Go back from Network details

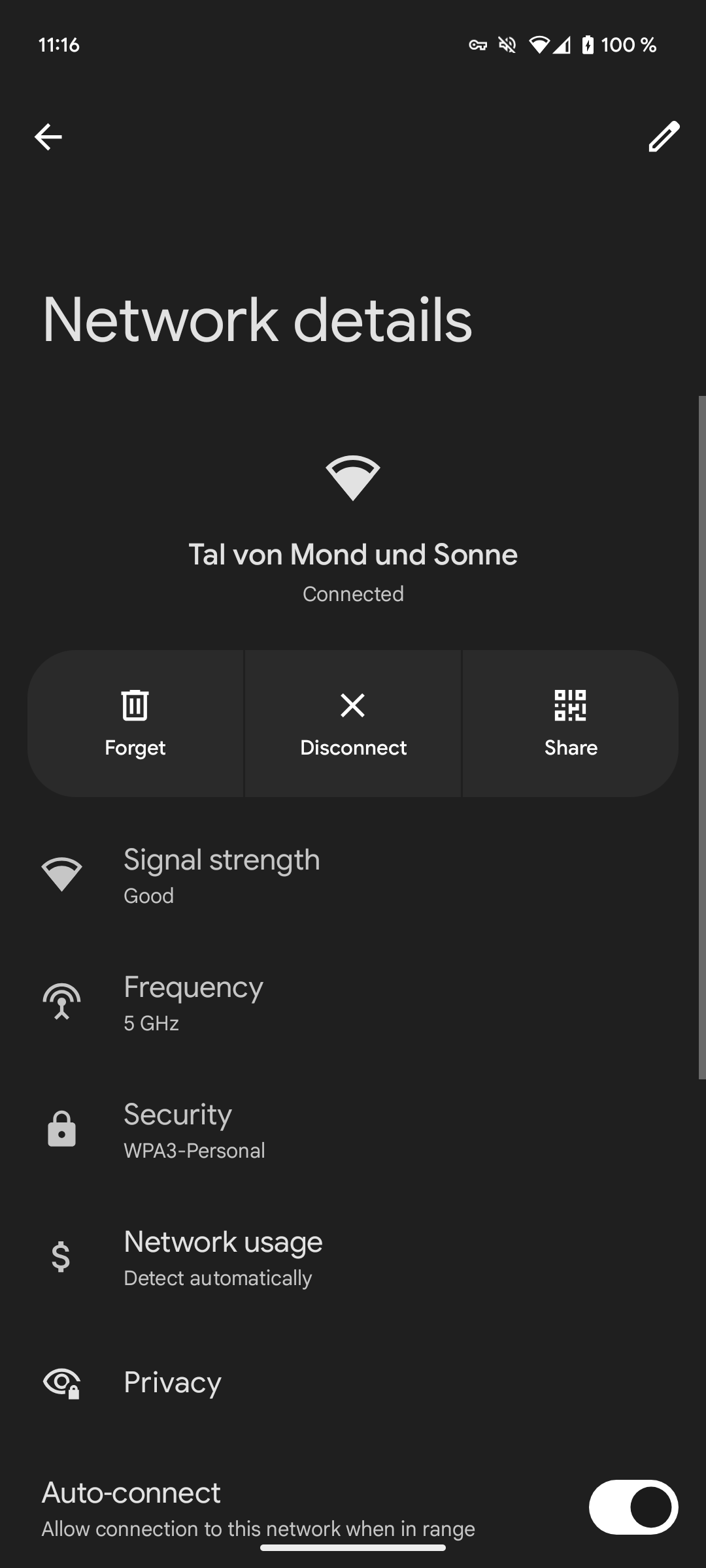(48, 137)
